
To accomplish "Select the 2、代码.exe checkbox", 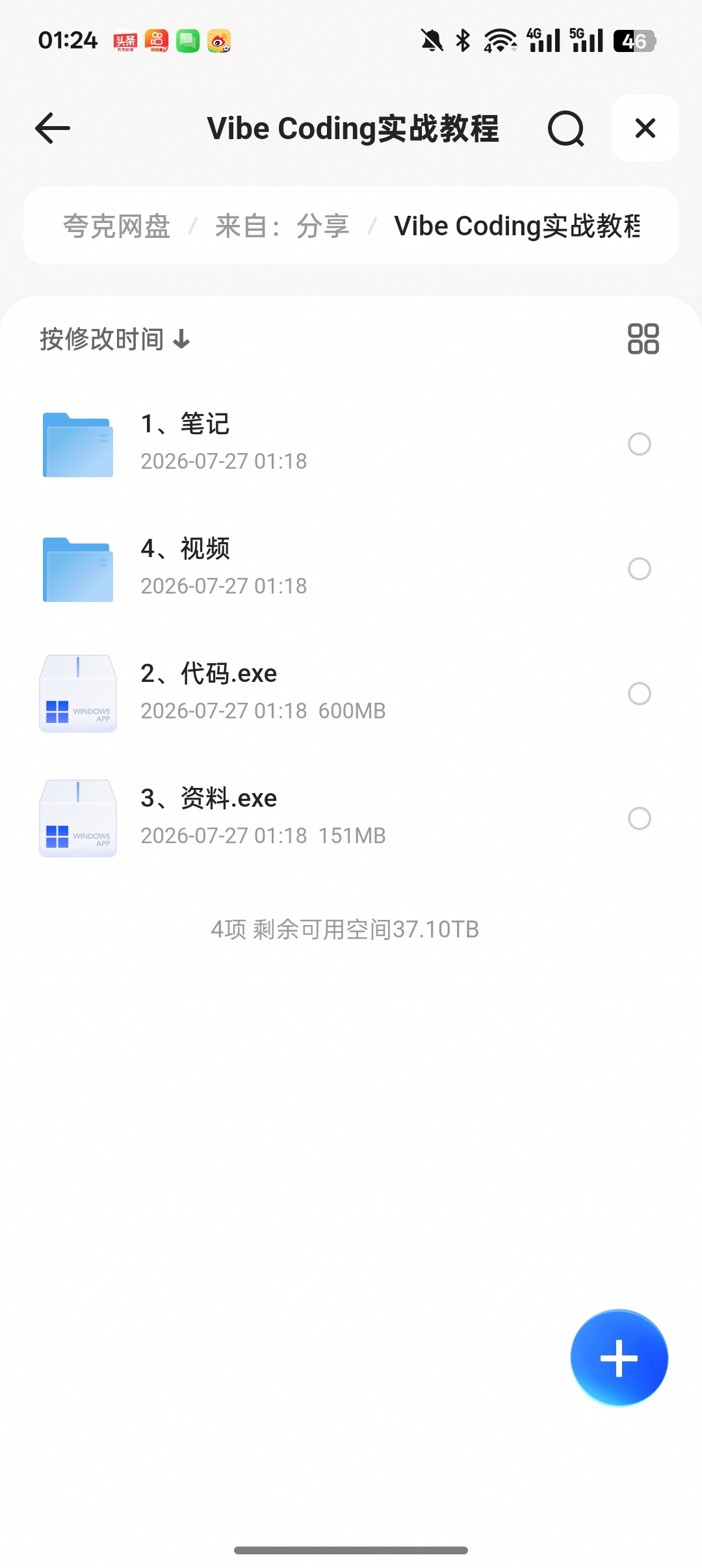I will click(x=640, y=694).
